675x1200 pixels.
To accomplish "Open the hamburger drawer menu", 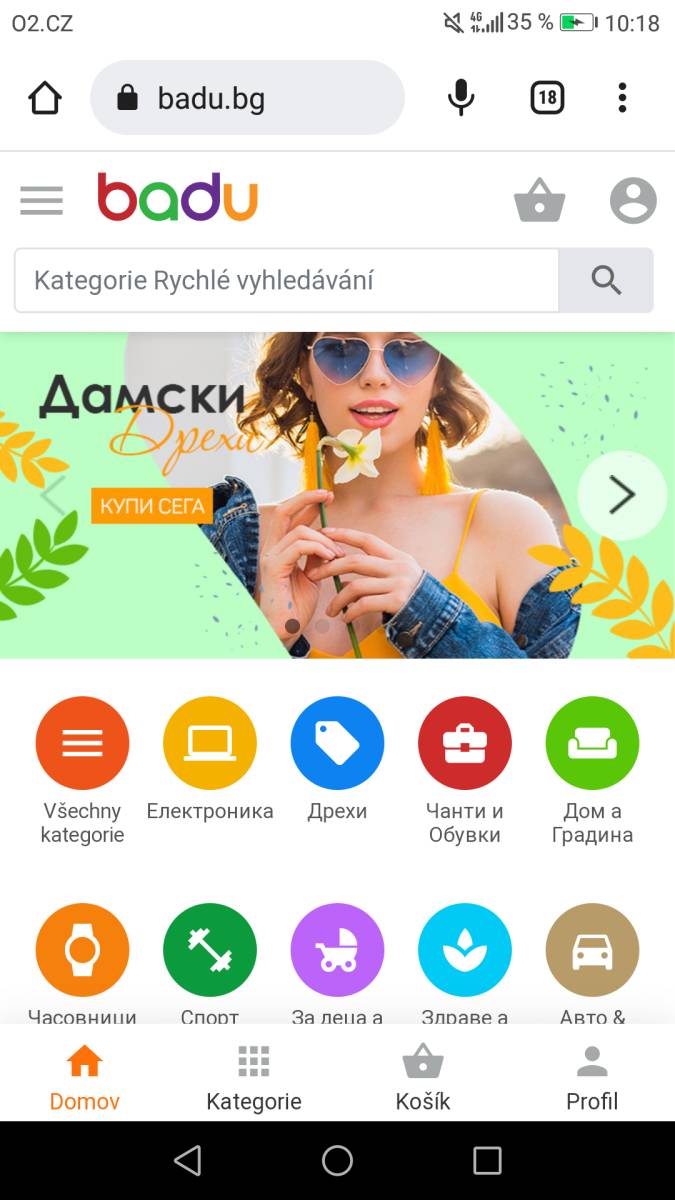I will pyautogui.click(x=41, y=200).
